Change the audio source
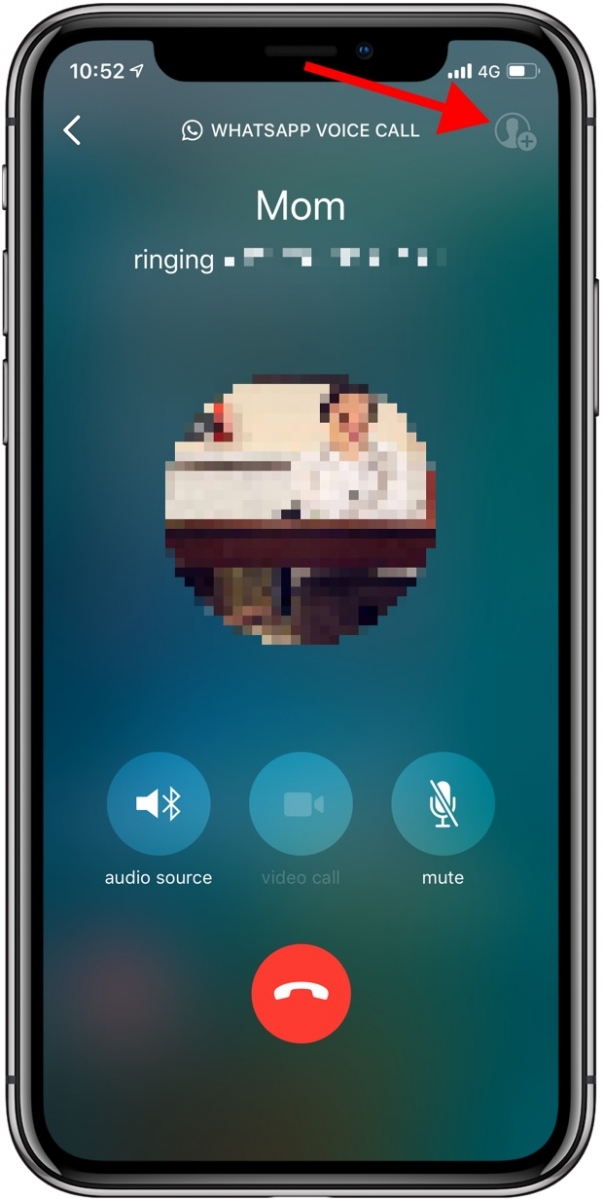 point(158,803)
